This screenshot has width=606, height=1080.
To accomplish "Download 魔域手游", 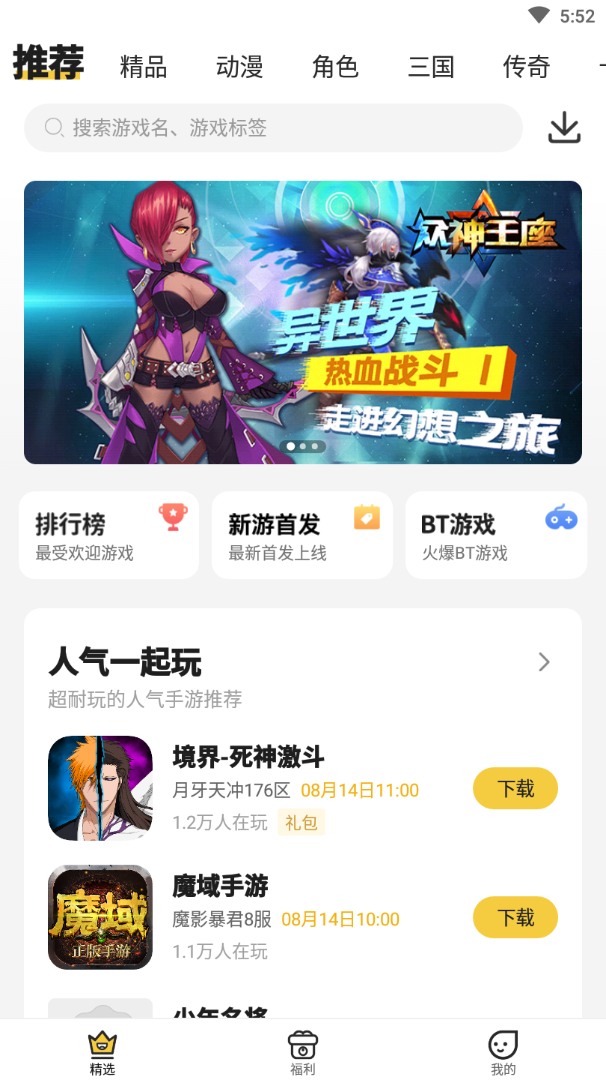I will pyautogui.click(x=515, y=917).
